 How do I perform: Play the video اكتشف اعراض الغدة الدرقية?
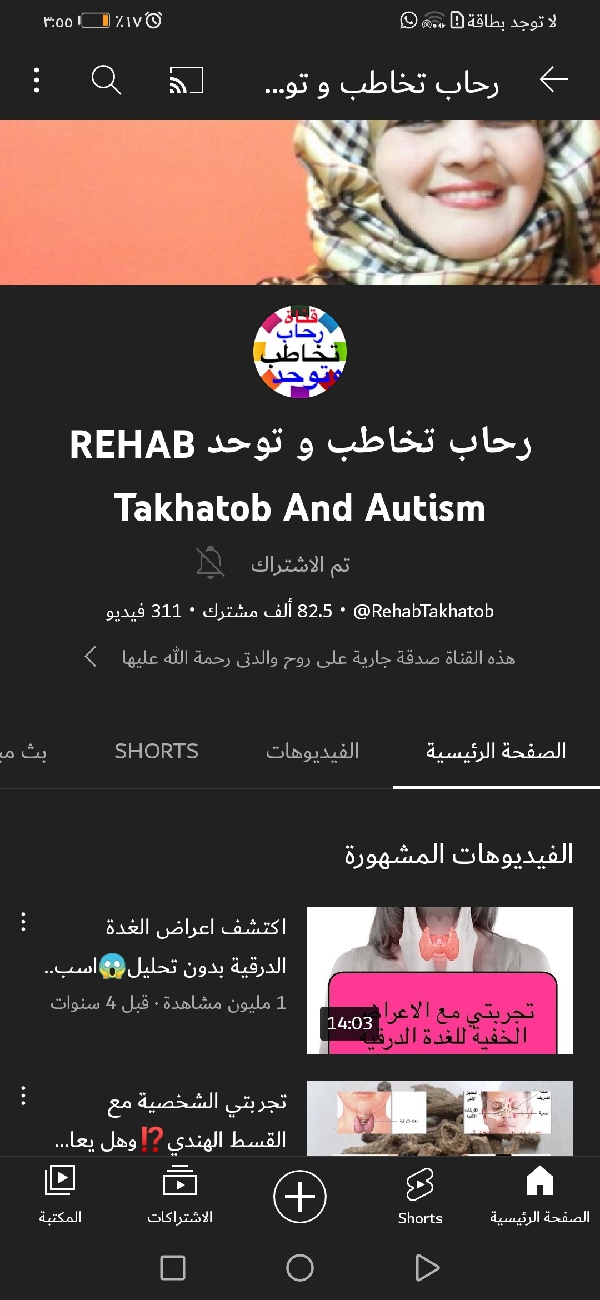pos(439,980)
